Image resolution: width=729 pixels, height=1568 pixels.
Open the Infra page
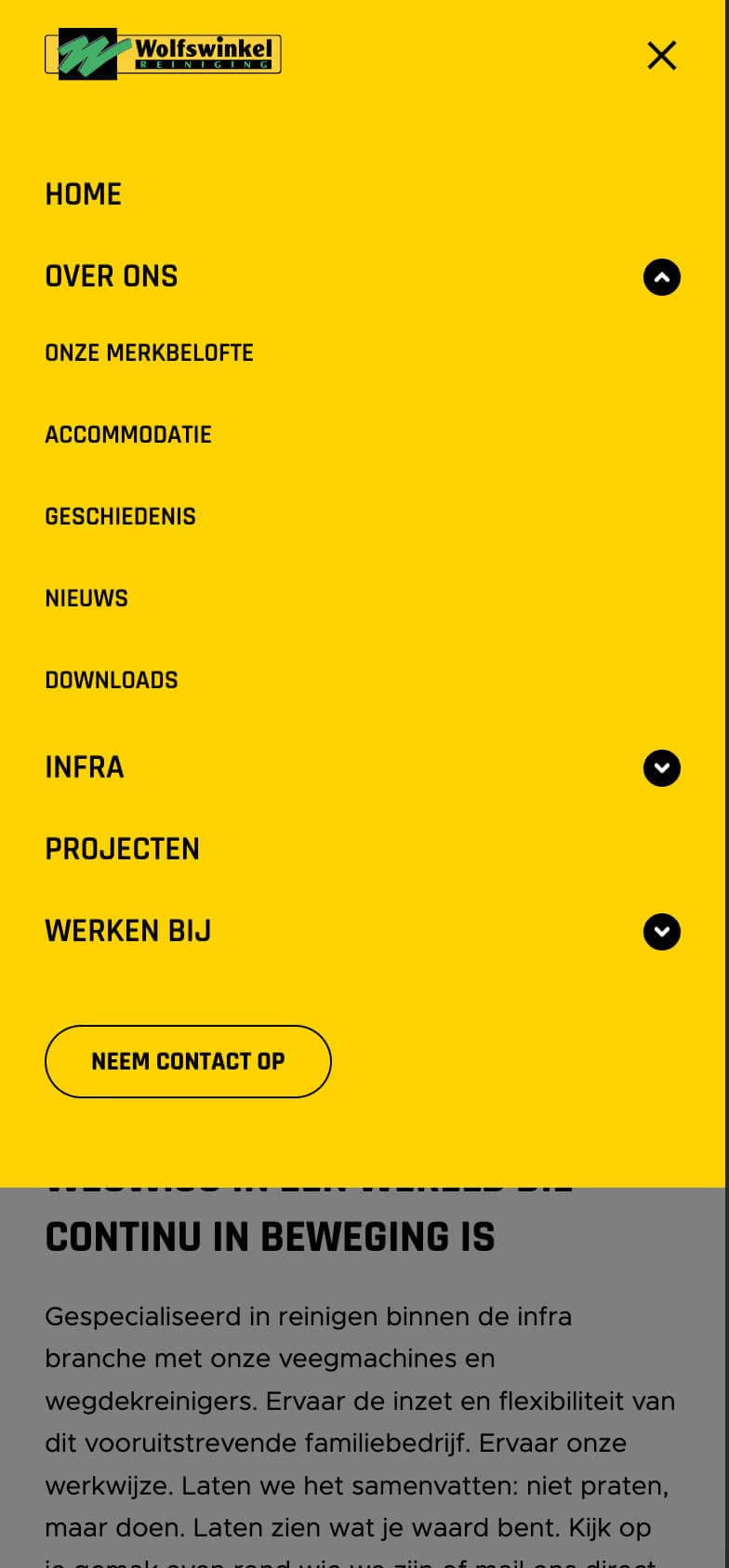85,767
